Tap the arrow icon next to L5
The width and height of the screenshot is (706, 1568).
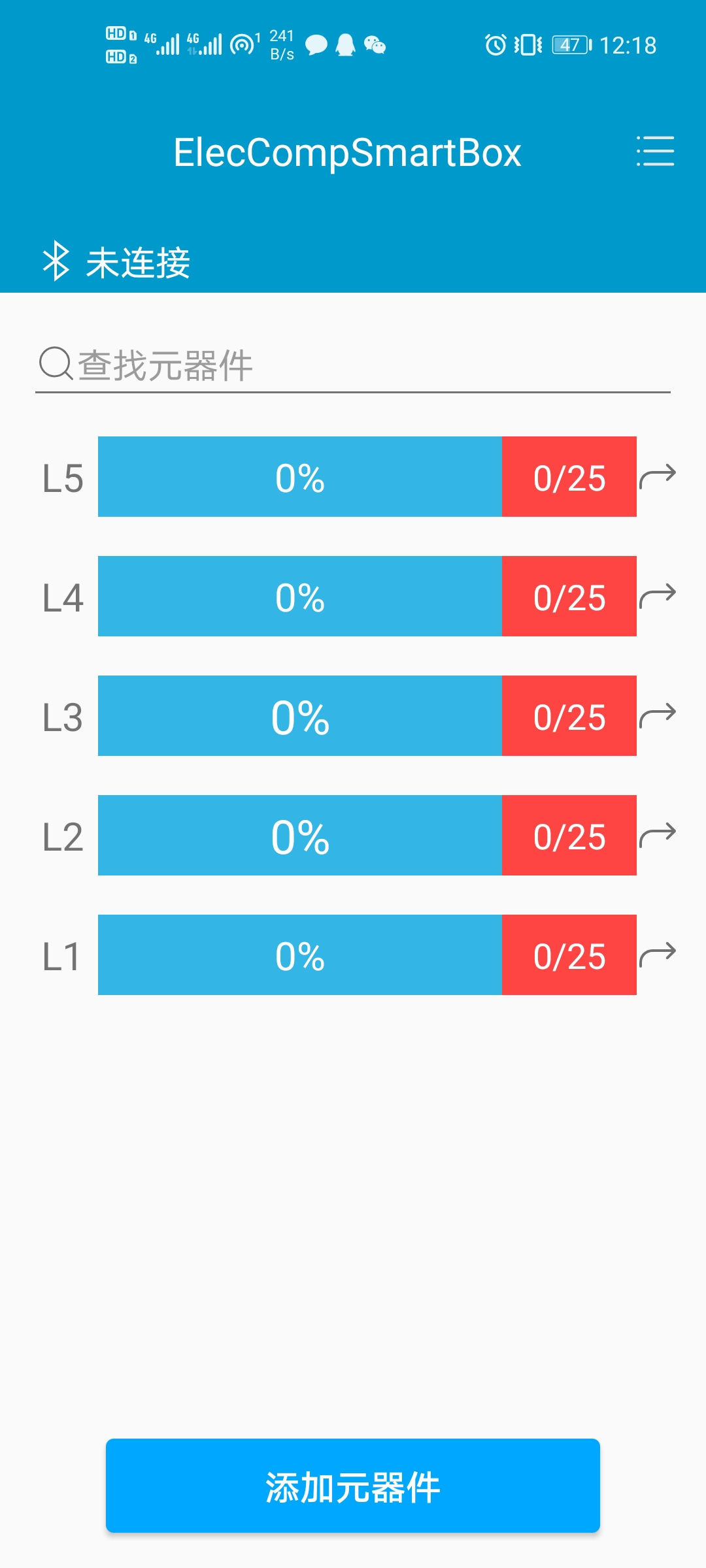tap(658, 476)
